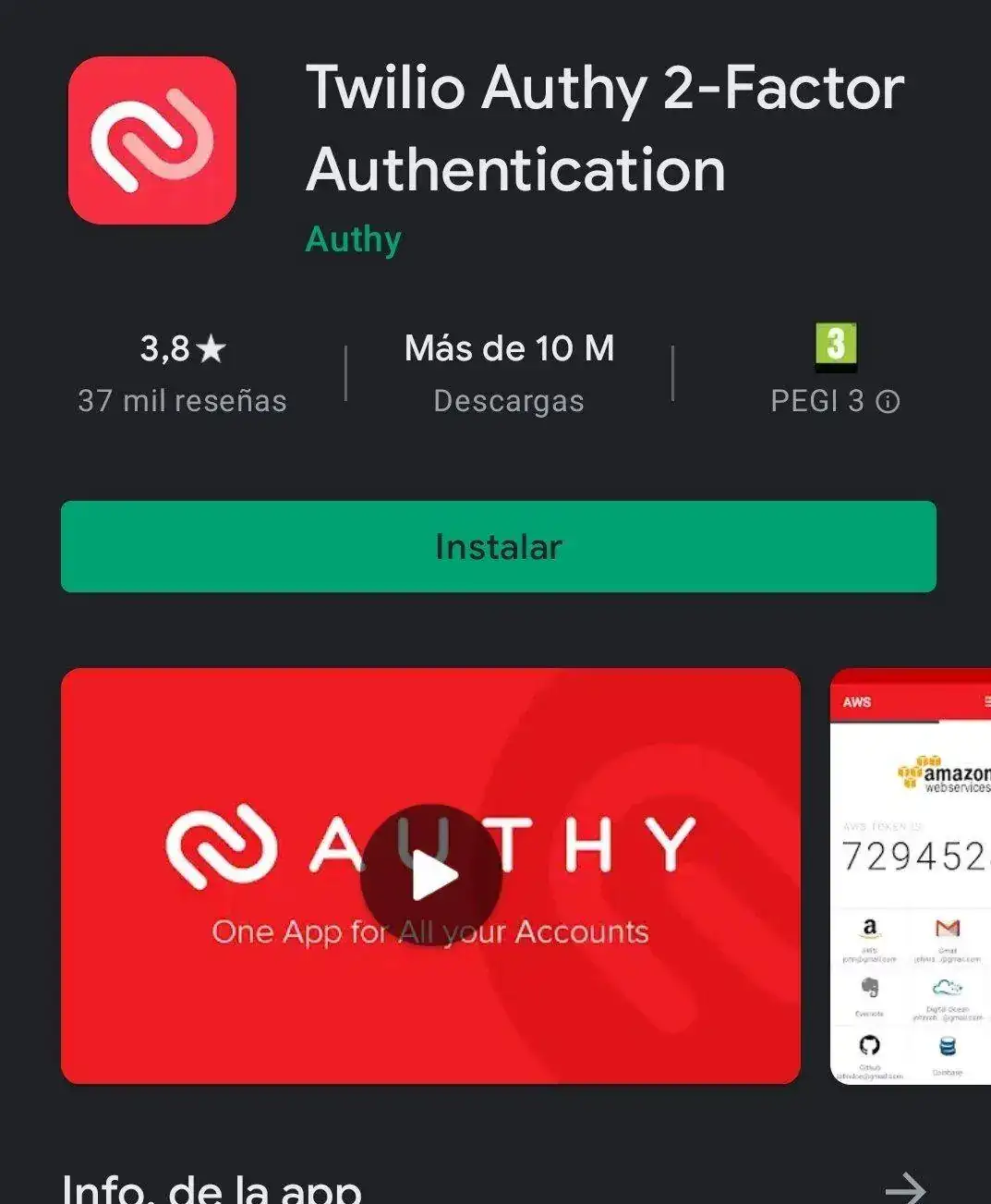
Task: Show PEGI 3 rating info
Action: pyautogui.click(x=888, y=401)
